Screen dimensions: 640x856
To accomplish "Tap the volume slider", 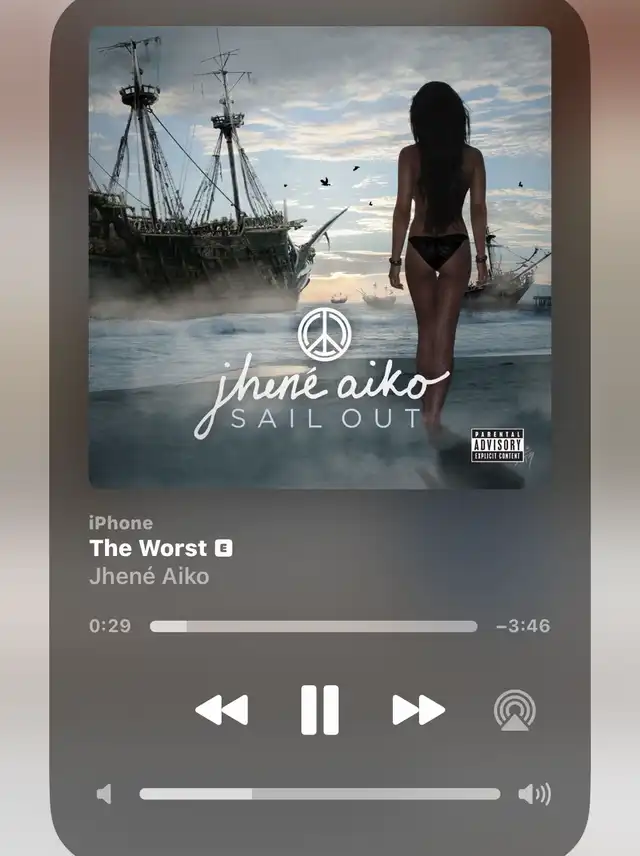I will coord(319,794).
